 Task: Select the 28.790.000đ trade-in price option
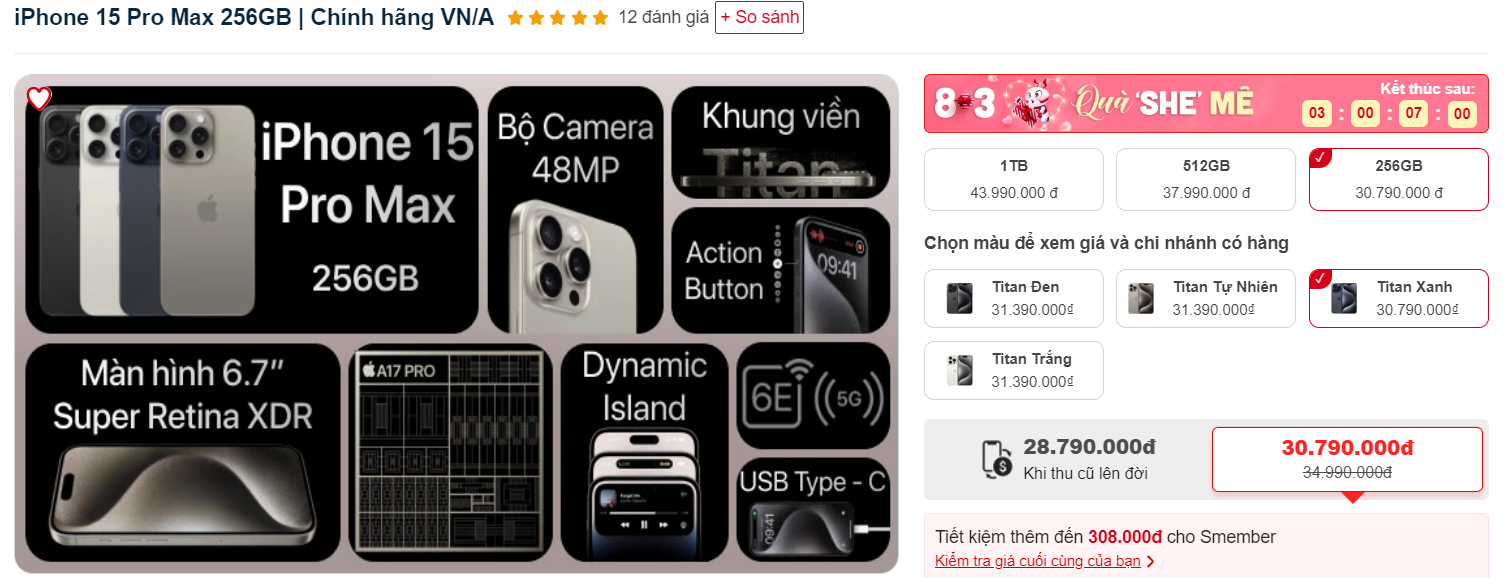(1068, 459)
